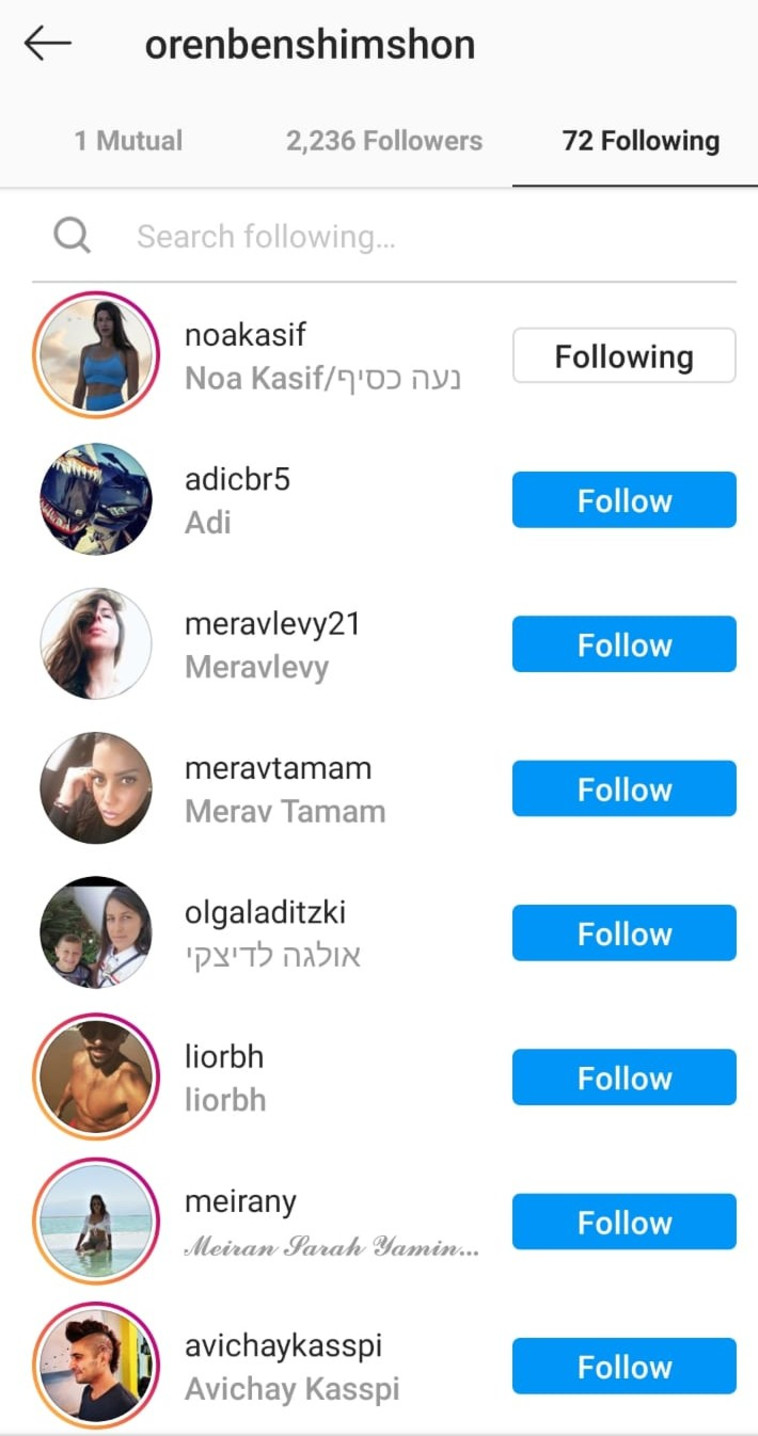Select the 72 Following tab
This screenshot has width=758, height=1436.
pos(640,141)
